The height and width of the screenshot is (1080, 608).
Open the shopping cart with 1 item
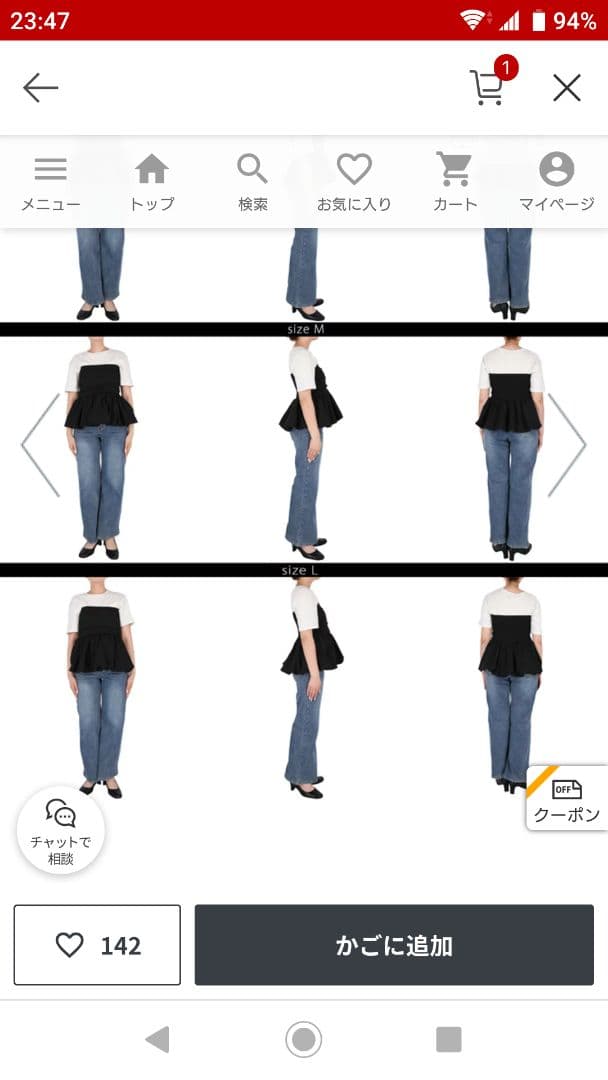point(490,86)
